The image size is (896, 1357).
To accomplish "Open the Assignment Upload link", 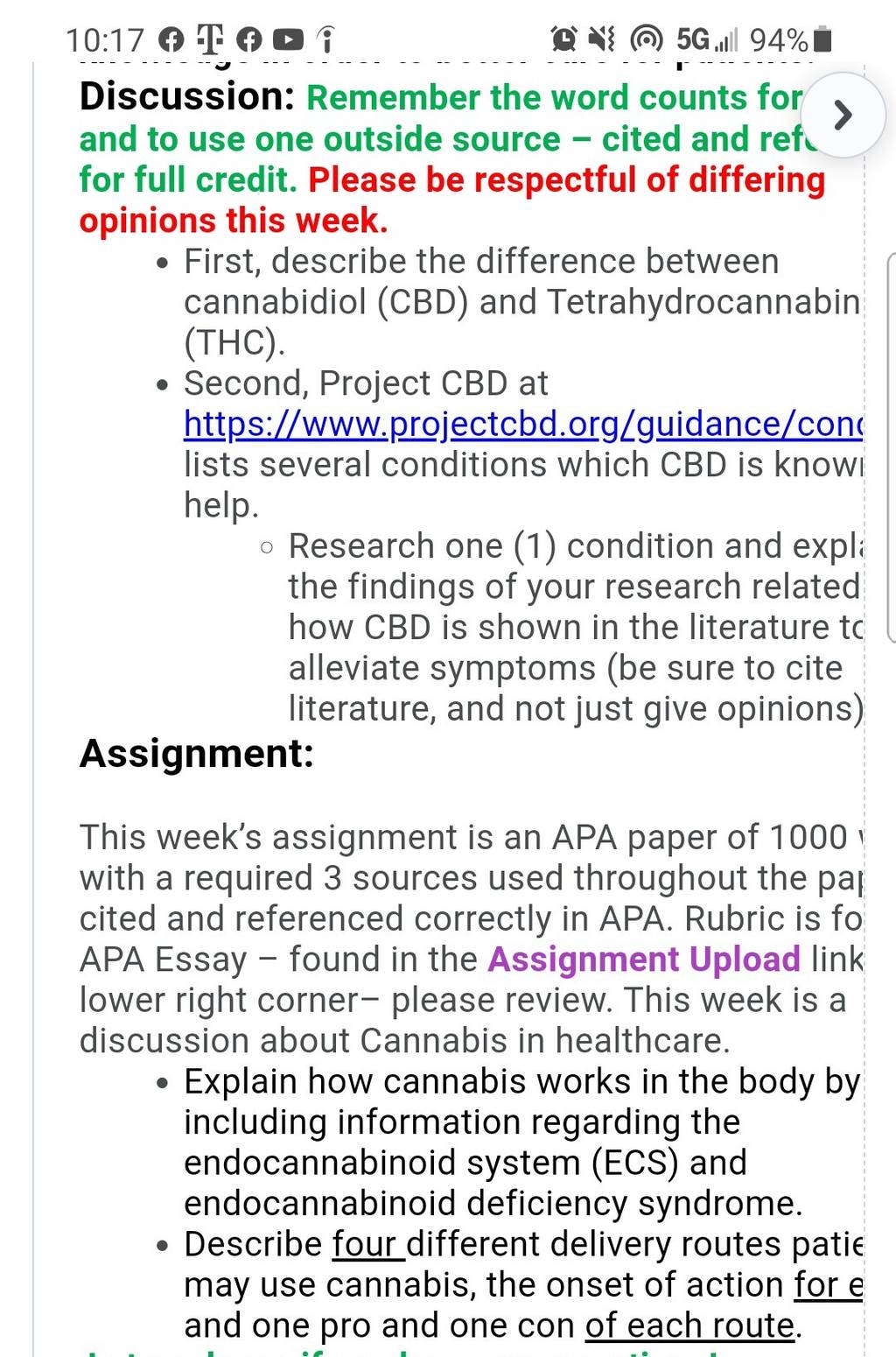I will (644, 960).
